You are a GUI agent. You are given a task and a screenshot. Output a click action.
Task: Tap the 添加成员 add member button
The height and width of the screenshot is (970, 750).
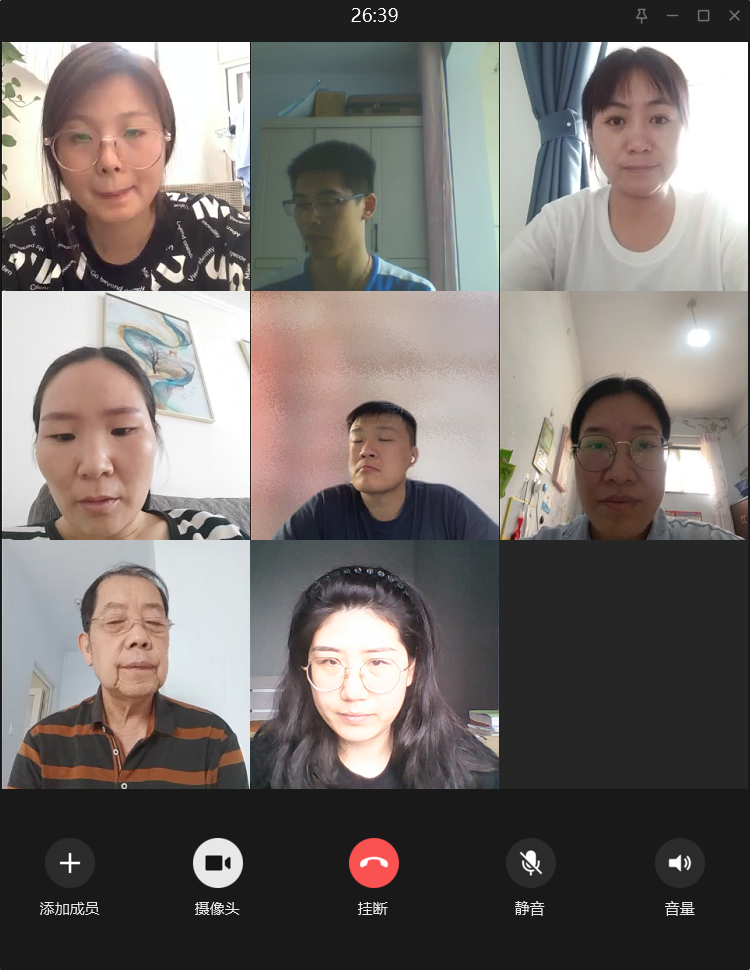pos(70,863)
